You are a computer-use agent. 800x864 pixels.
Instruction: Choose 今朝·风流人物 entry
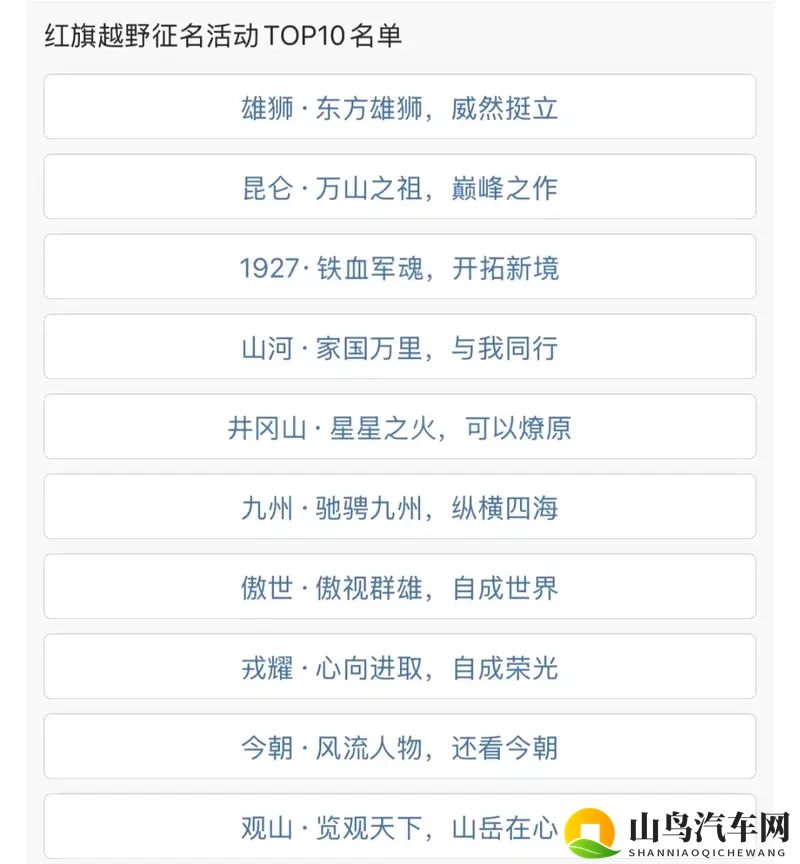point(400,747)
